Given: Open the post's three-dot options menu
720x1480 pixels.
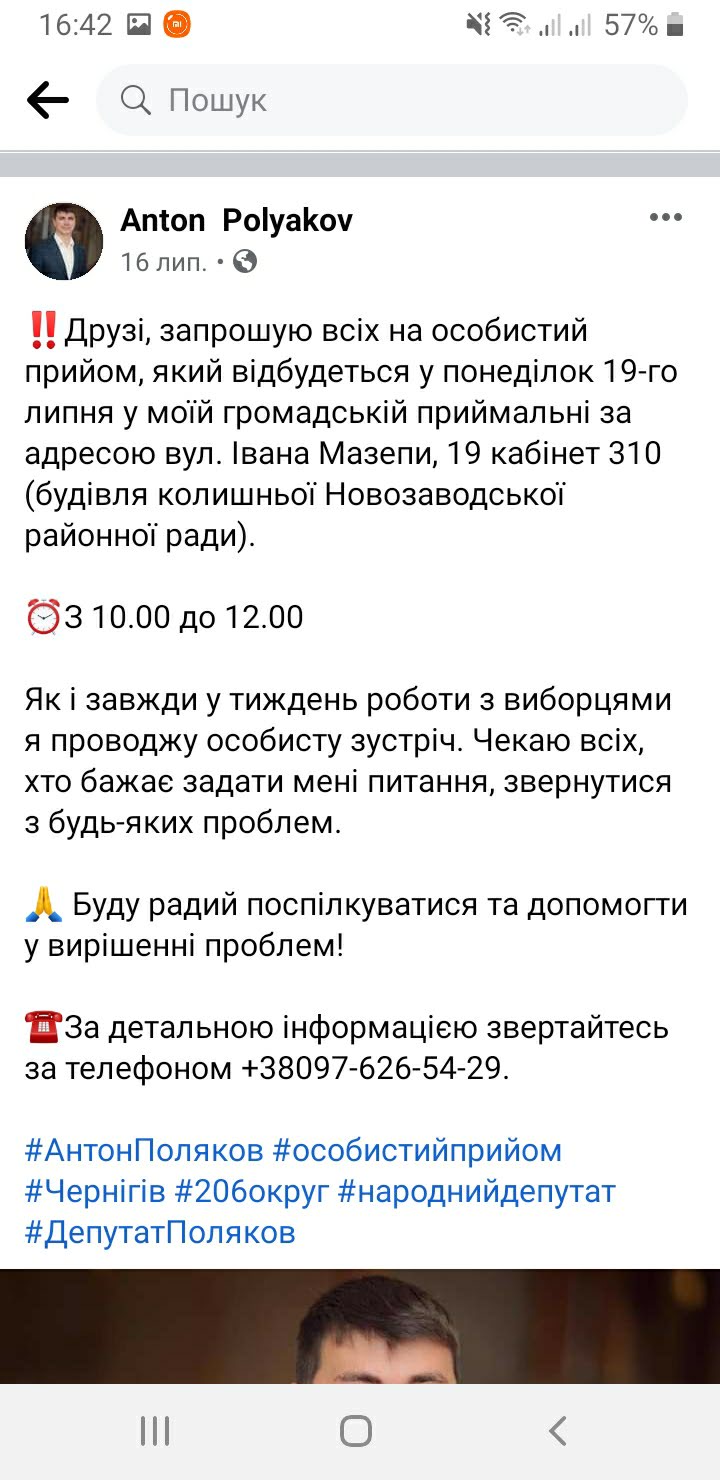Looking at the screenshot, I should pyautogui.click(x=665, y=217).
